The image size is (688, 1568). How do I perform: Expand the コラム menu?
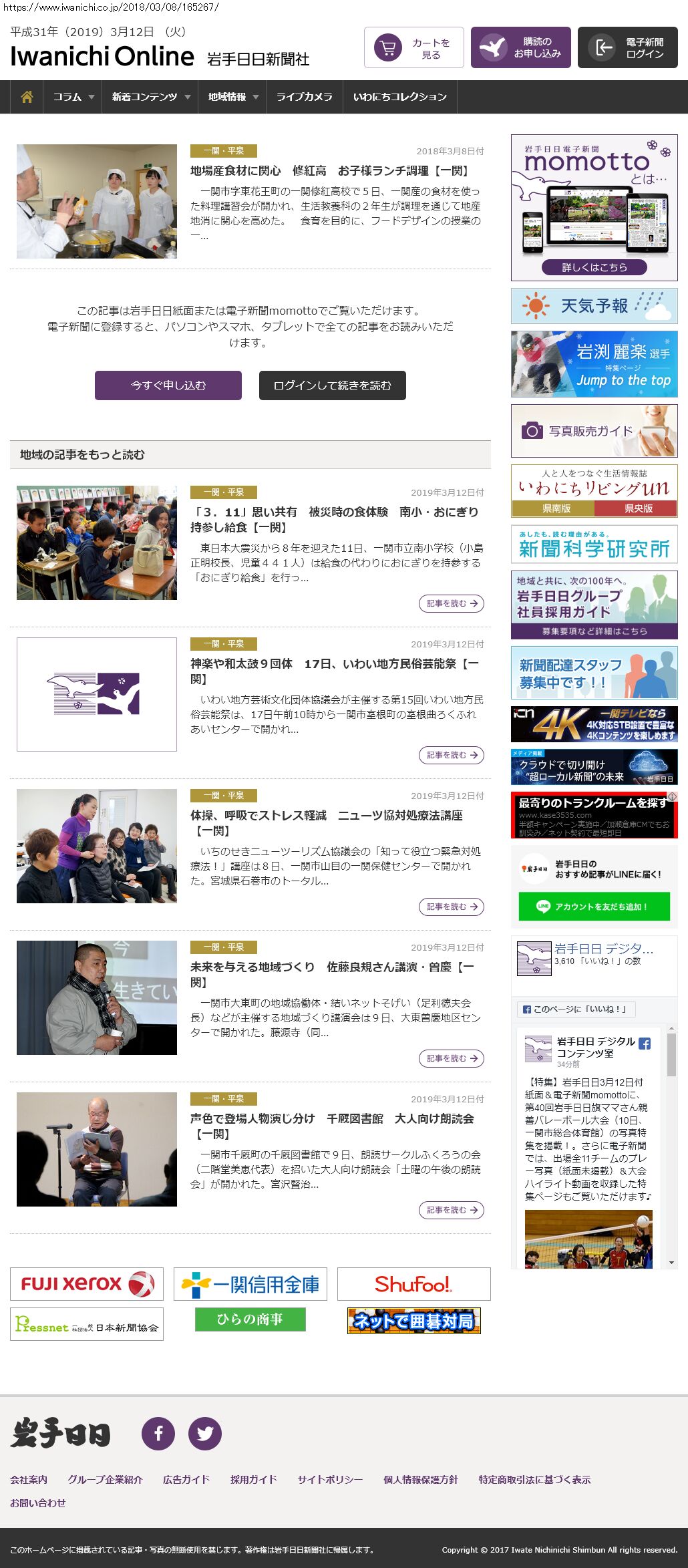point(73,97)
